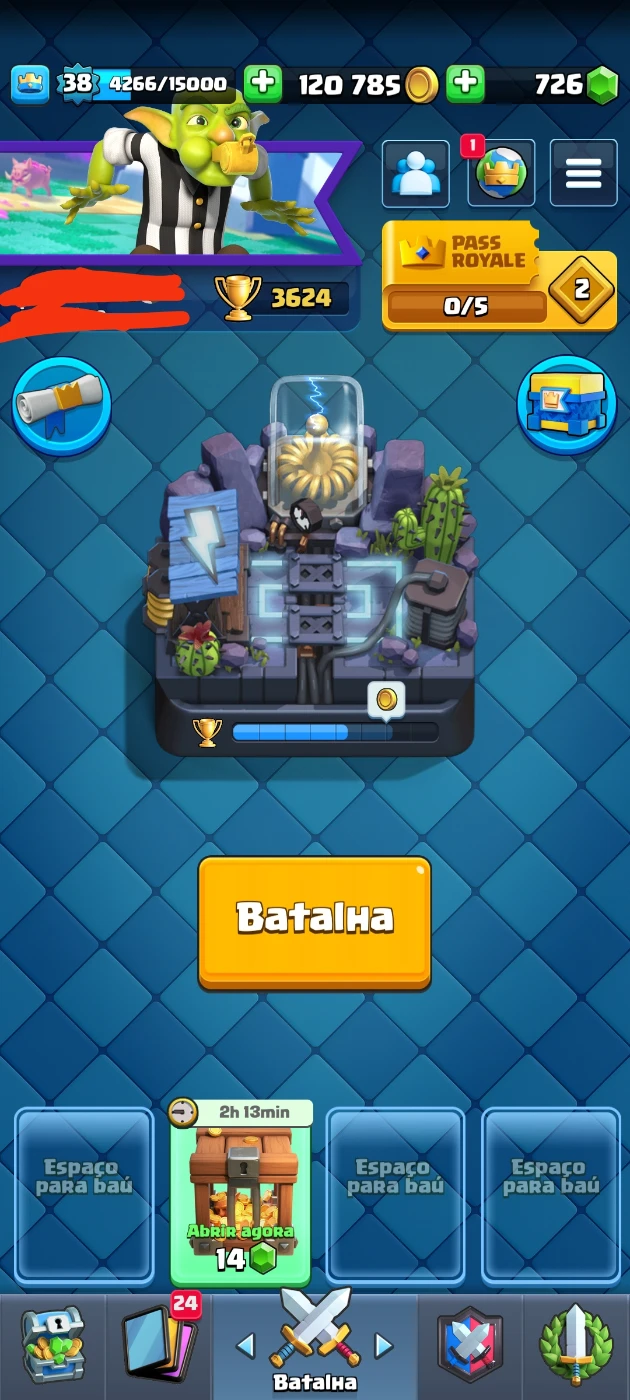Screen dimensions: 630x1400
Task: Open the Pass Royale banner
Action: 499,276
